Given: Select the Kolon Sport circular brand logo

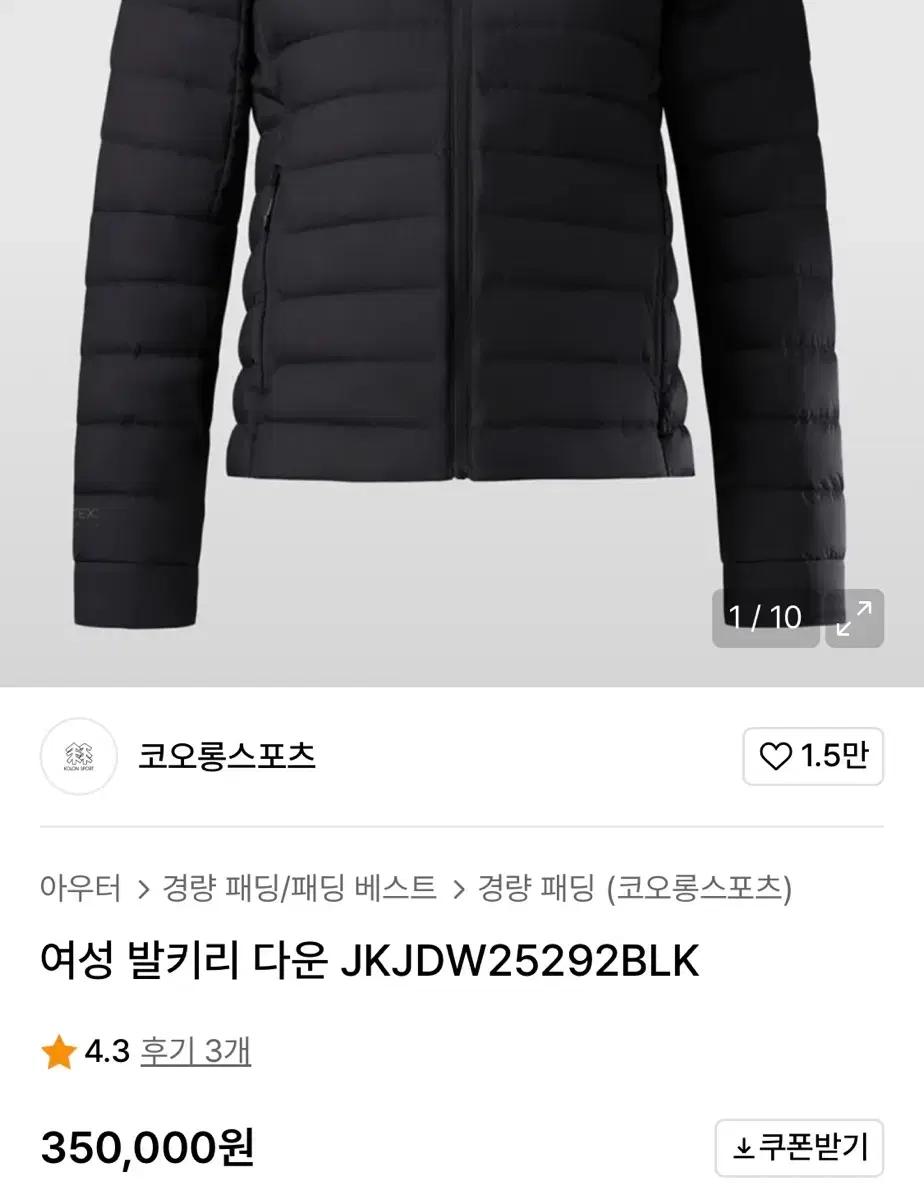Looking at the screenshot, I should (79, 758).
